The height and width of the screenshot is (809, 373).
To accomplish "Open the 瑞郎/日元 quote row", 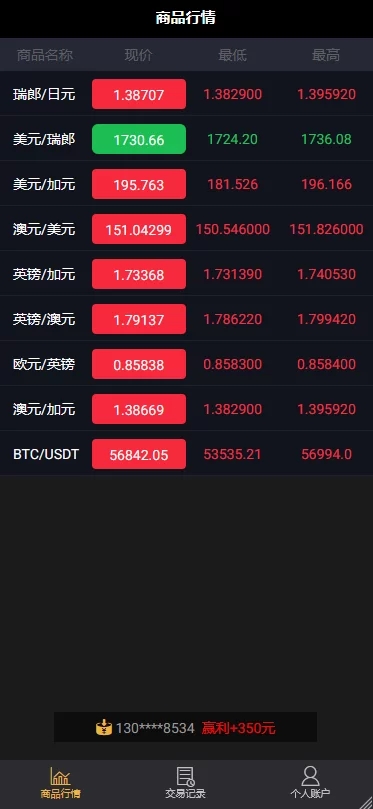I will click(186, 94).
